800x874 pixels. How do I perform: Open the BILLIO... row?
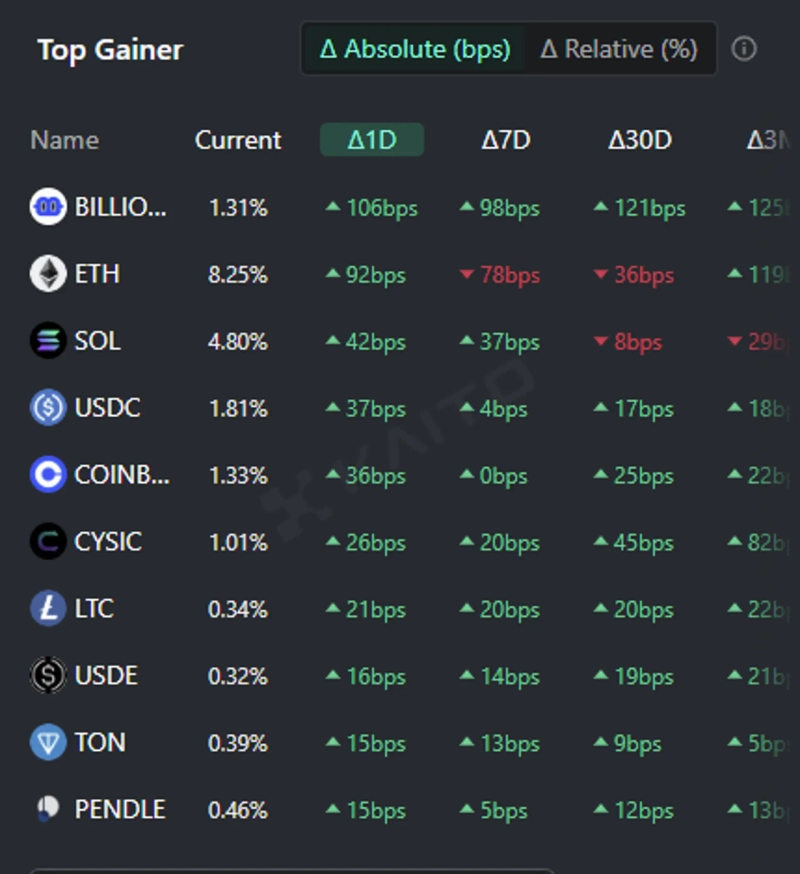(x=120, y=208)
